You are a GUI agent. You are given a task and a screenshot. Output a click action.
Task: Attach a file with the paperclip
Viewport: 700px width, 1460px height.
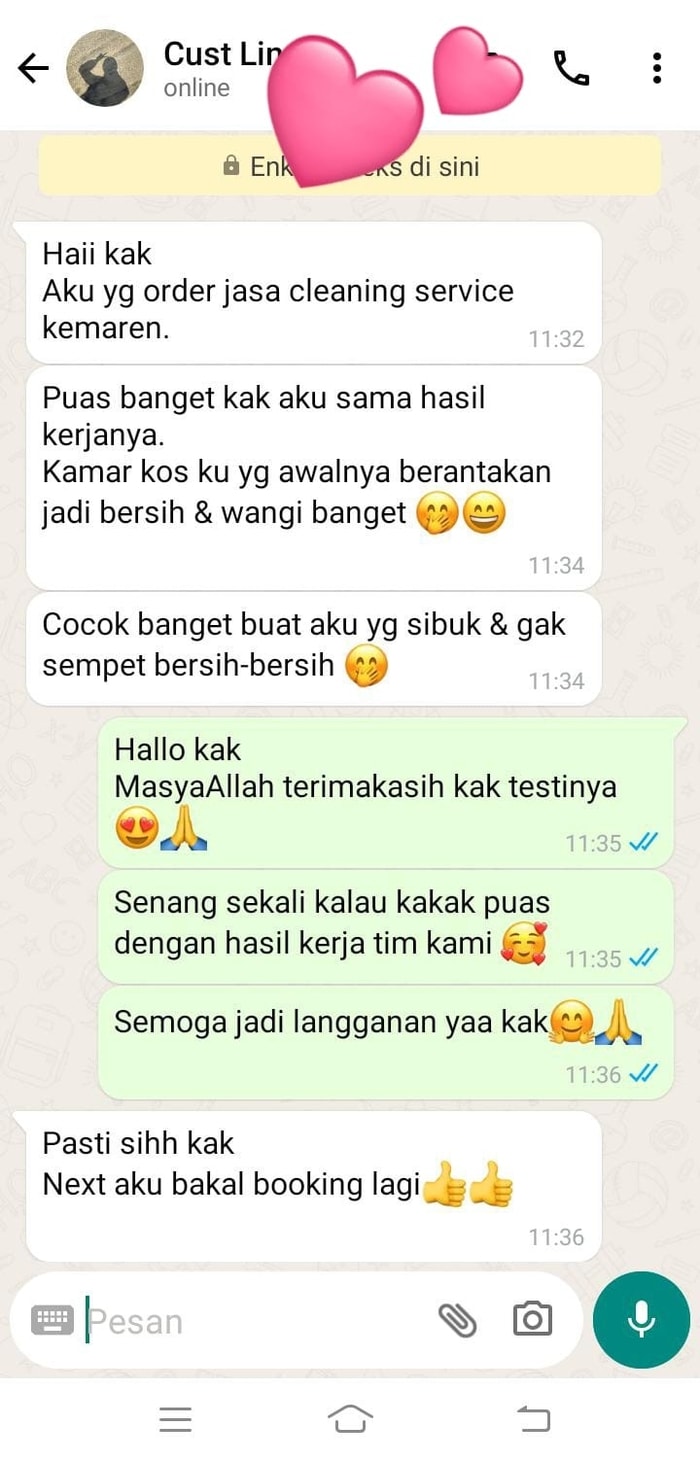click(458, 1321)
